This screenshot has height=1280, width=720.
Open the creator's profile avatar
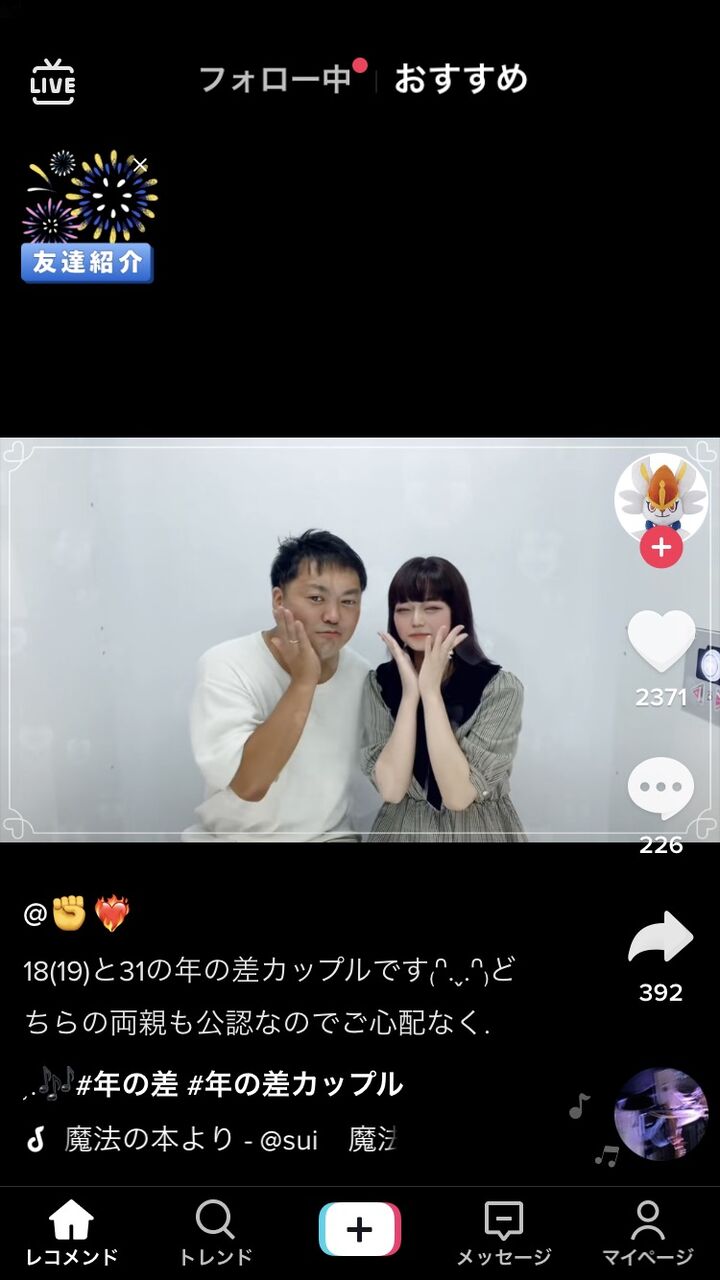pyautogui.click(x=661, y=499)
